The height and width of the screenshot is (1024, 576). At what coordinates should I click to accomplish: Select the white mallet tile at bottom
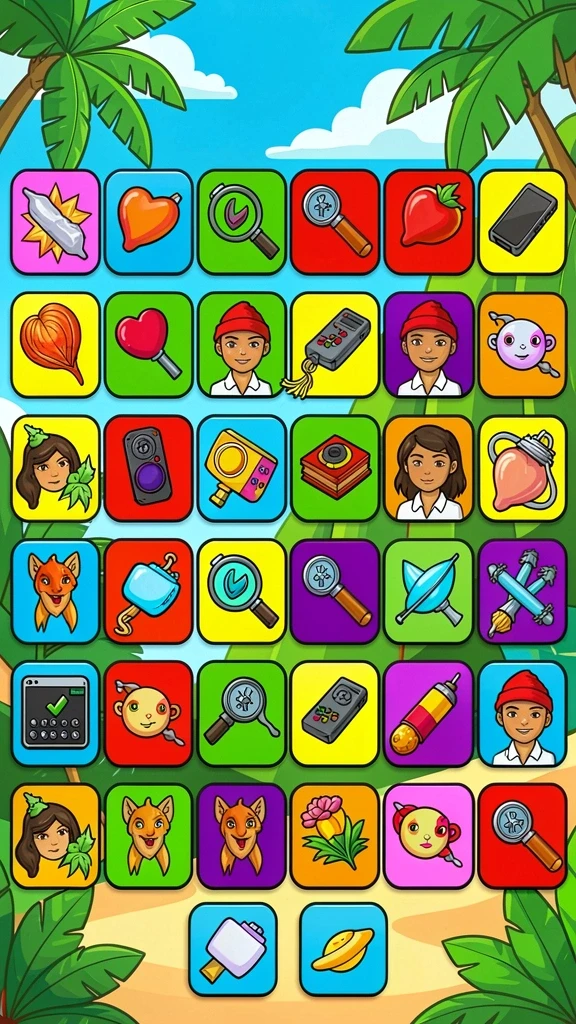pos(232,950)
